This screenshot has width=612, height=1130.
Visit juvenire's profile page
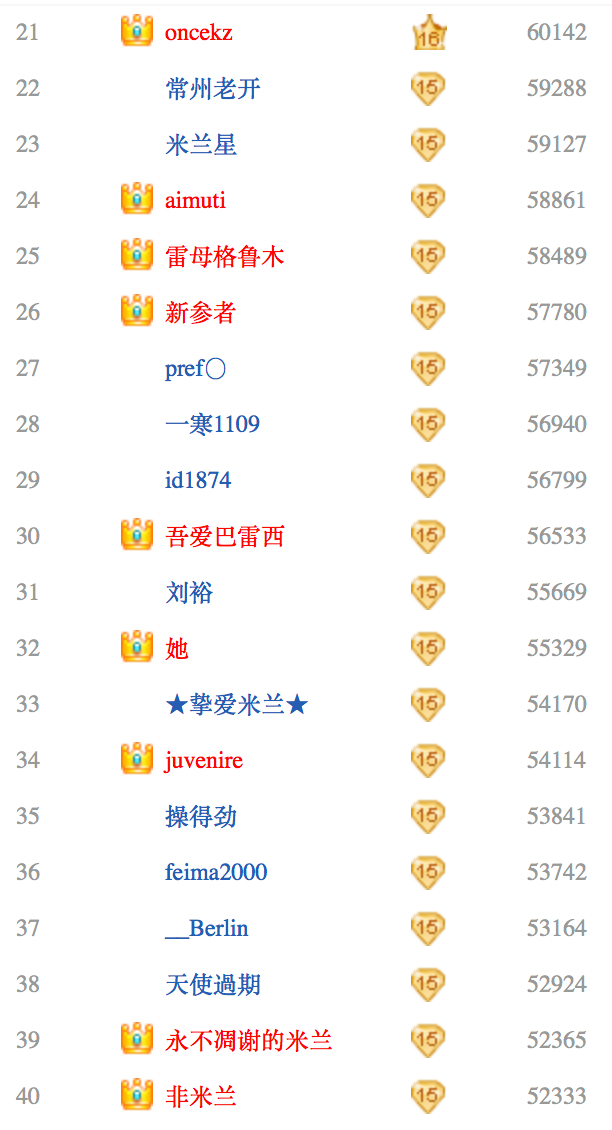tap(204, 760)
